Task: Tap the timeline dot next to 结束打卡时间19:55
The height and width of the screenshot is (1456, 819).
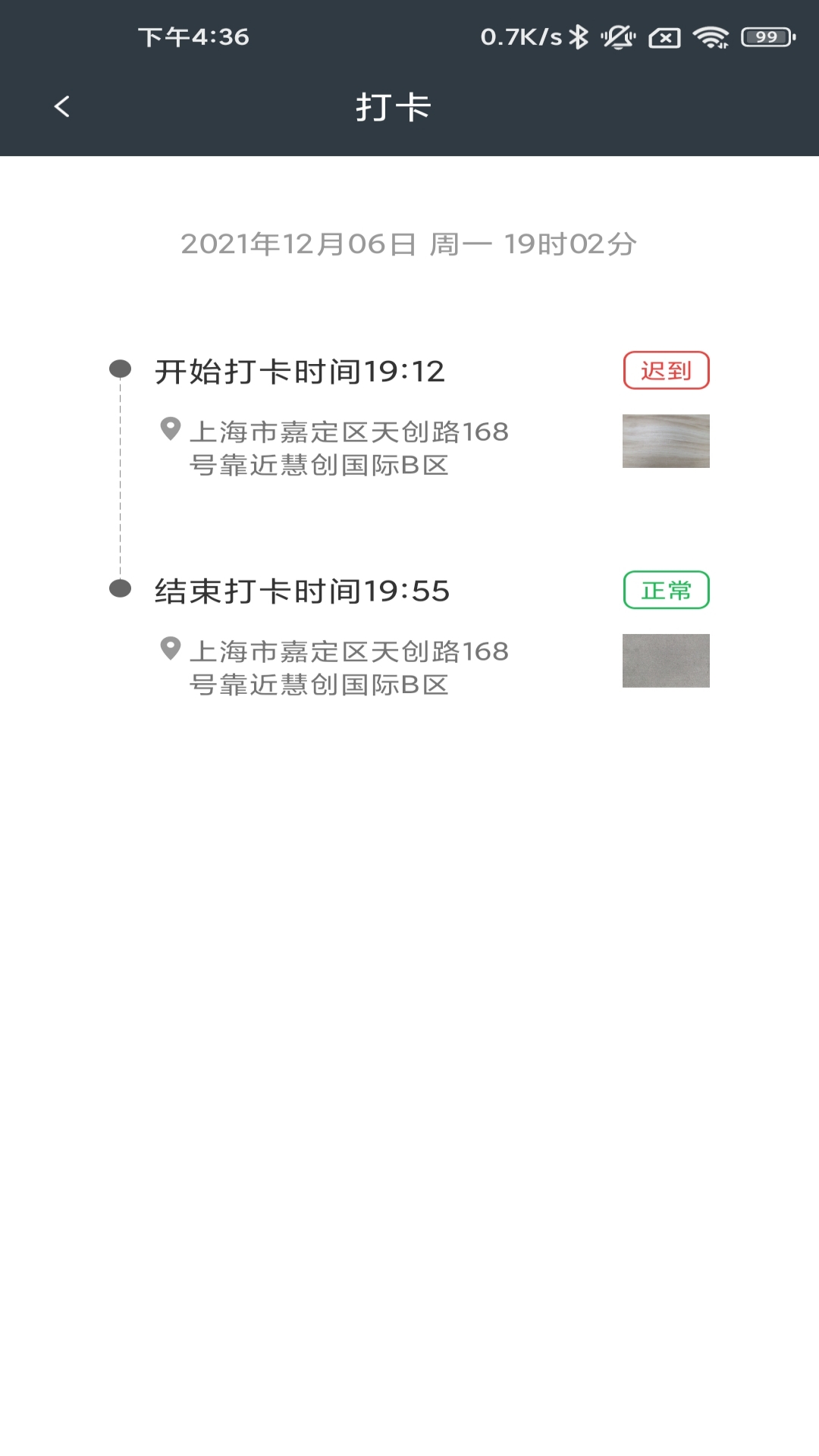Action: click(x=119, y=587)
